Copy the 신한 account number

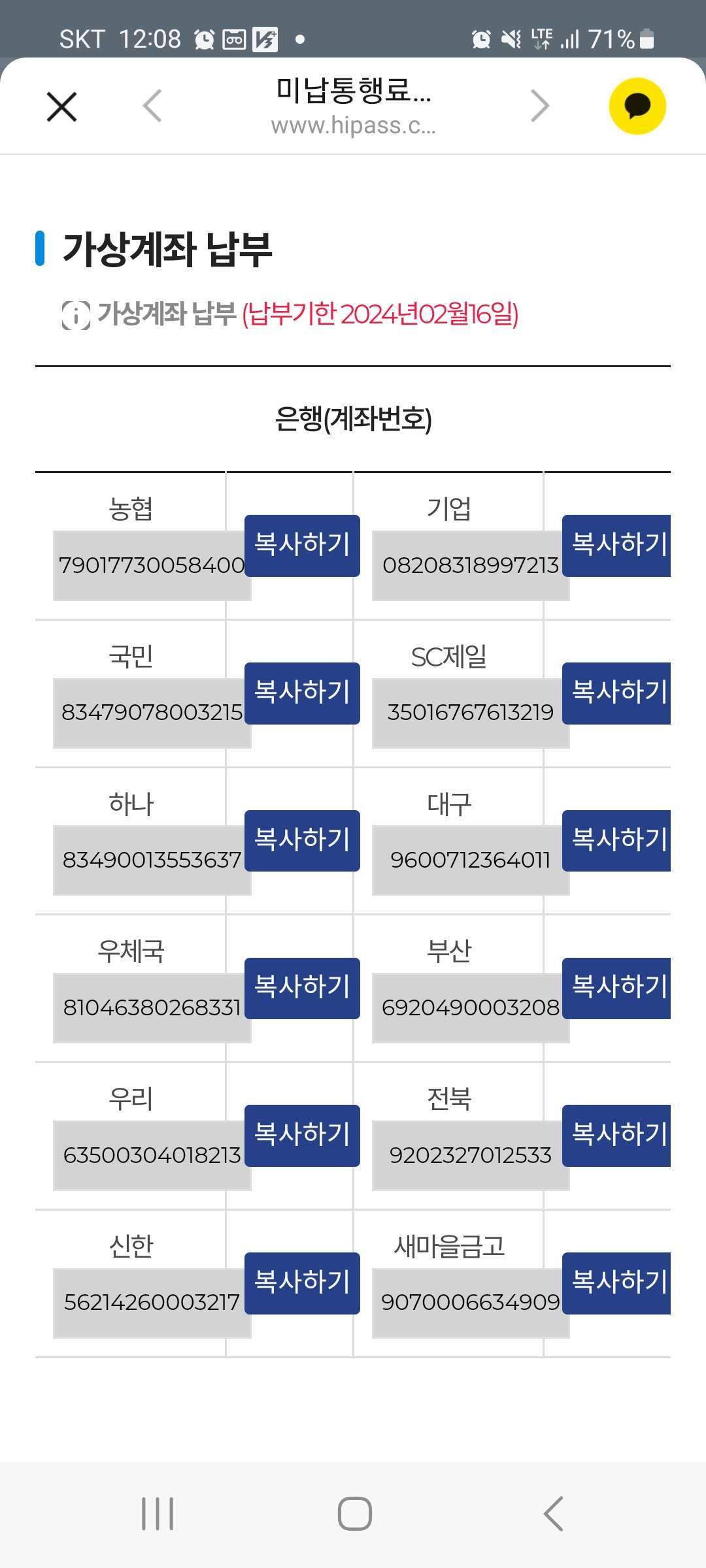coord(302,1283)
